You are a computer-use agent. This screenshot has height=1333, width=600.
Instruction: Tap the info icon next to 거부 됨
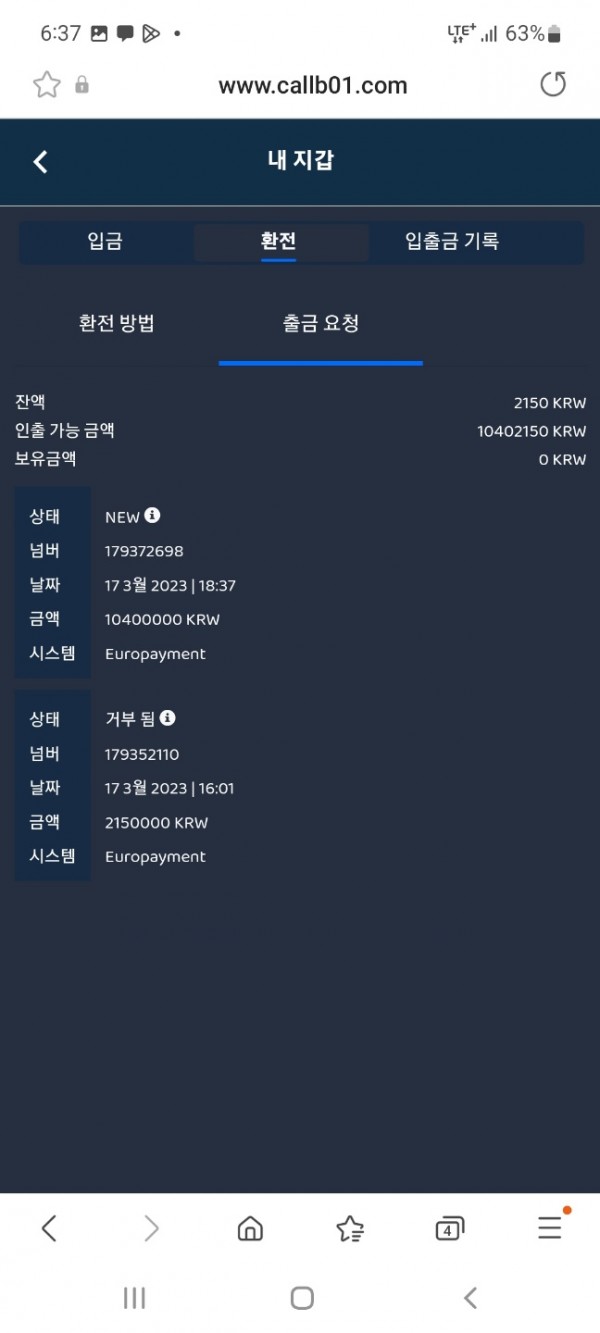point(168,718)
